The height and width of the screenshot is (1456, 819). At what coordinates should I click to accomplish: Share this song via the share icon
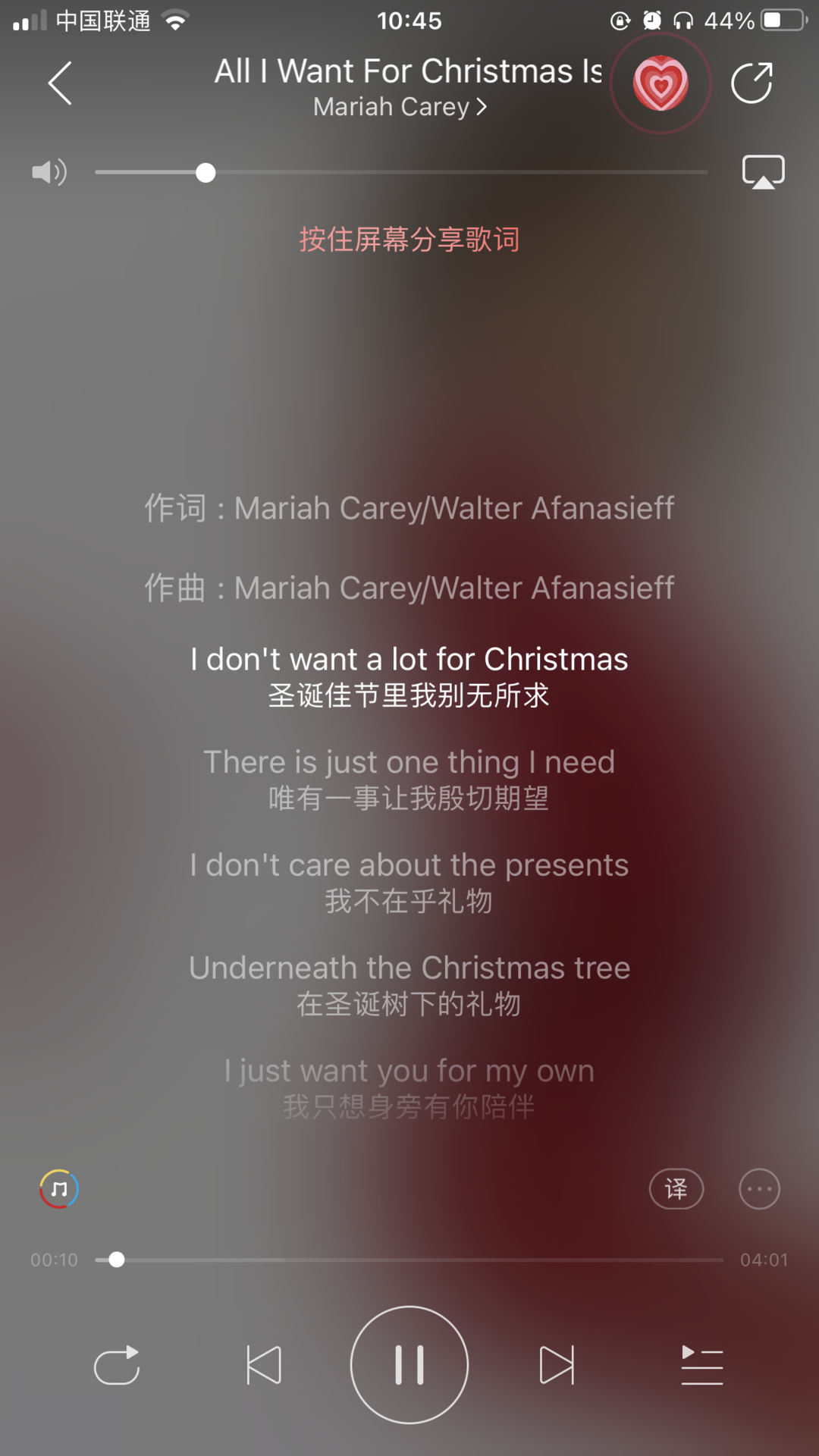[x=752, y=83]
